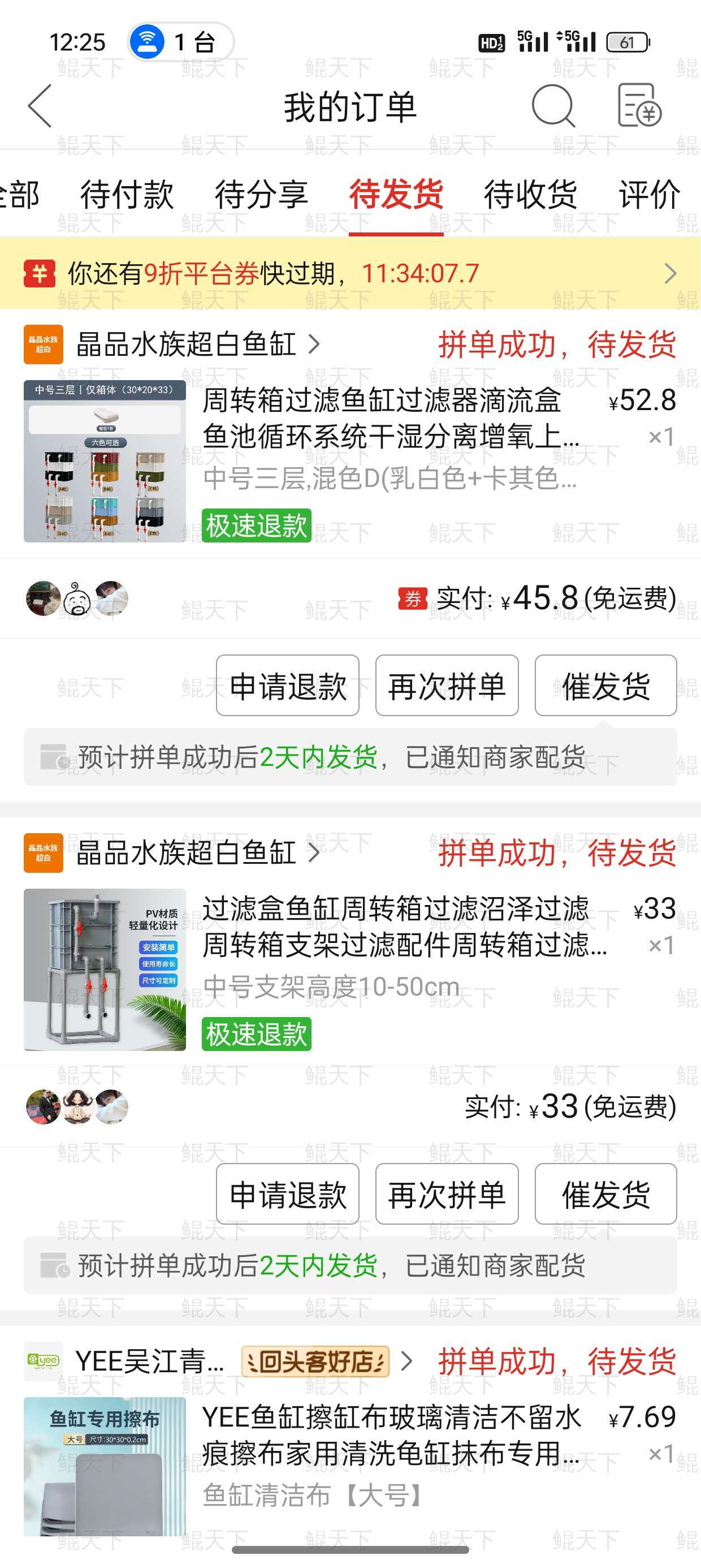Open order search
The height and width of the screenshot is (1568, 701).
pos(552,106)
